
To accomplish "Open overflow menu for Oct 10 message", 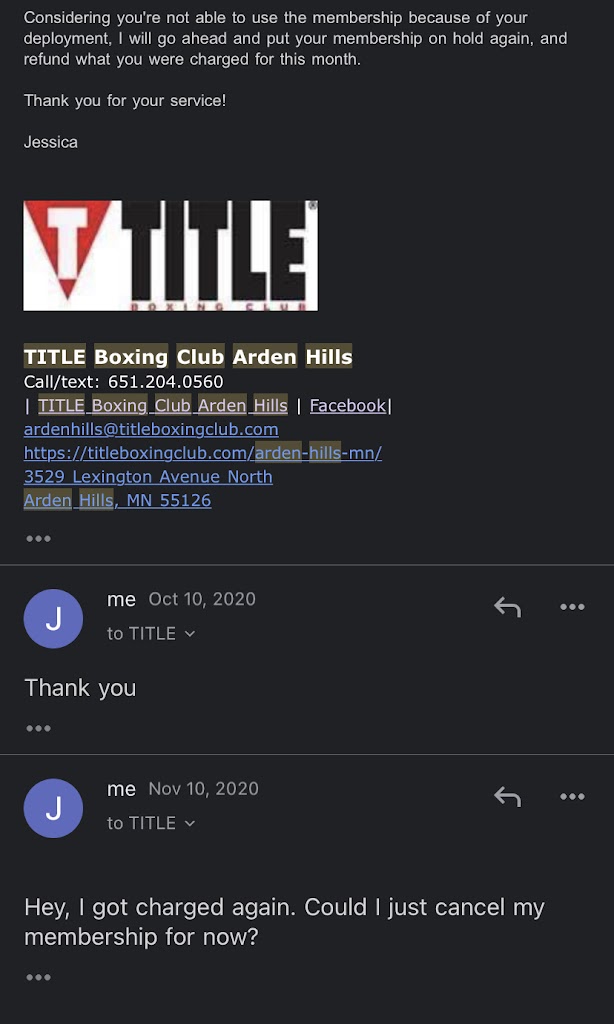I will coord(572,607).
